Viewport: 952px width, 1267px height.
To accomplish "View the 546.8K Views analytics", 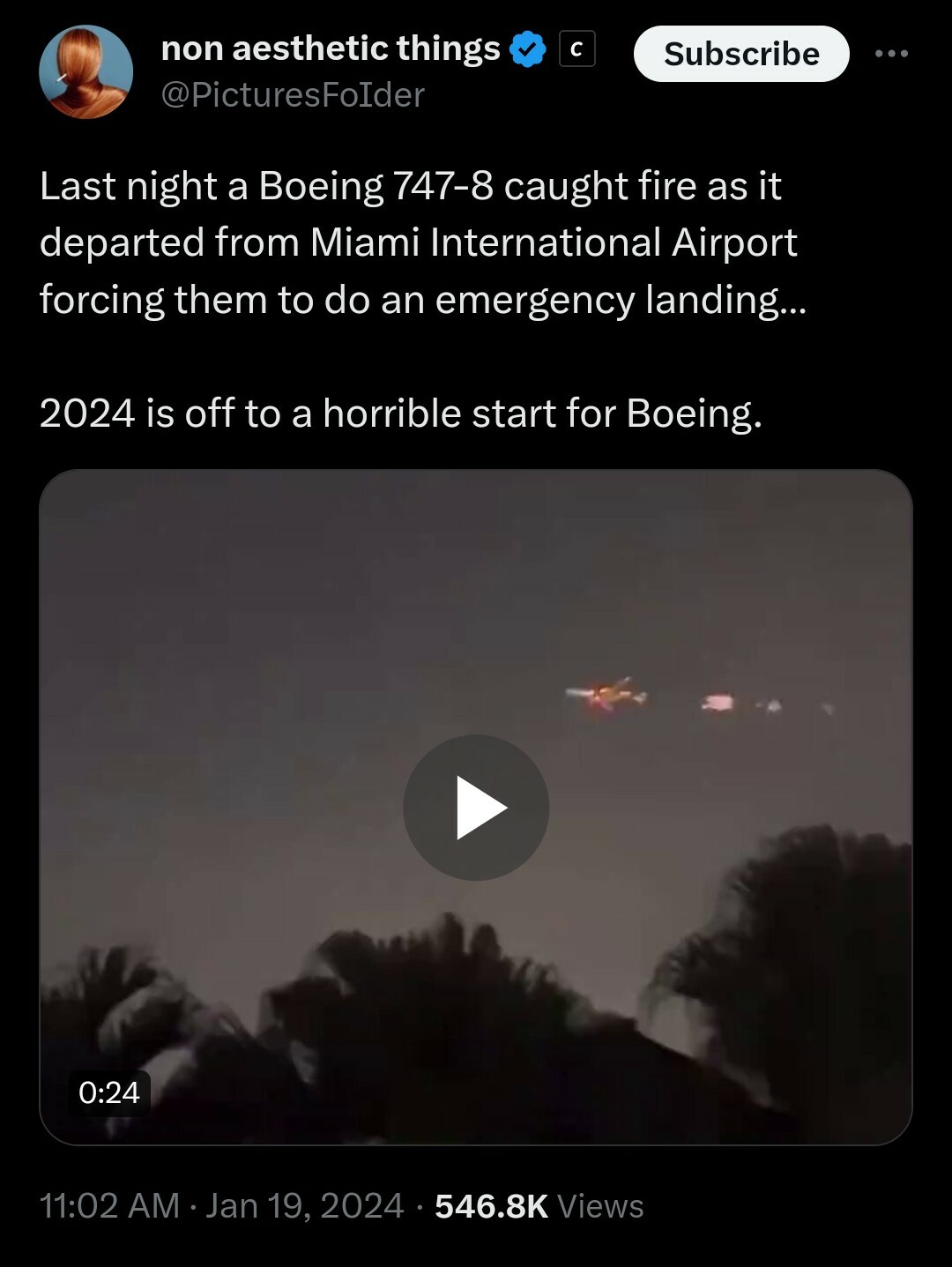I will tap(539, 1205).
